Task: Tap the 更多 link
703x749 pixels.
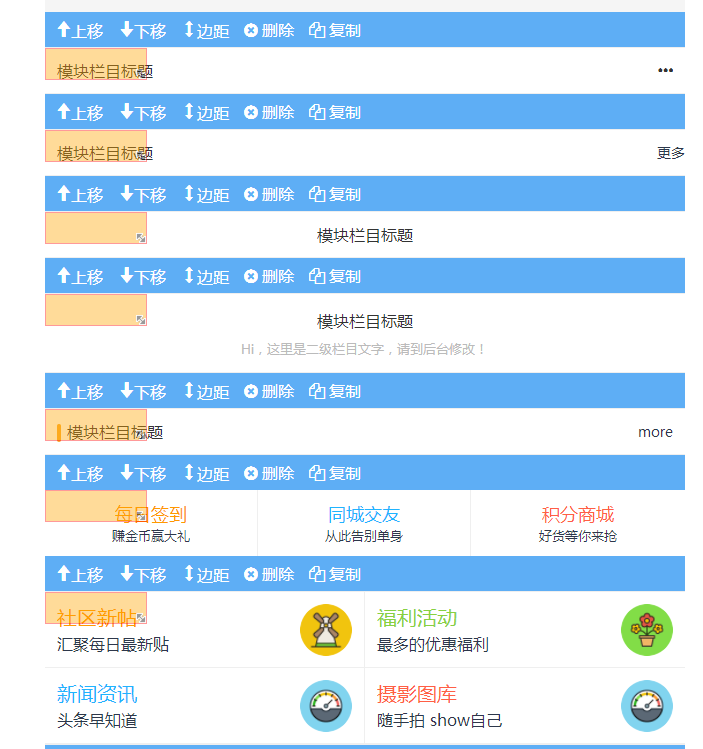Action: [x=670, y=153]
